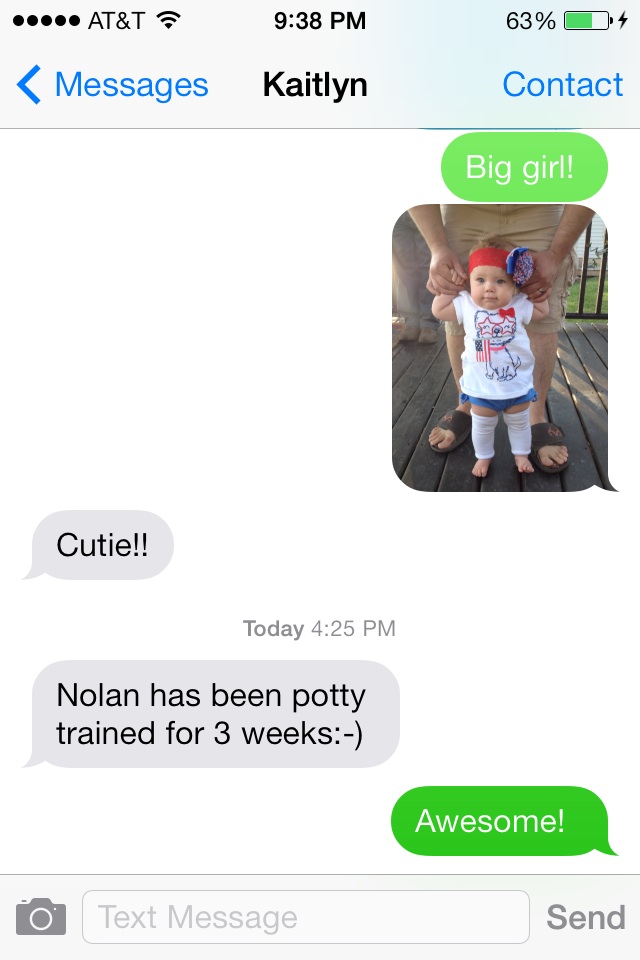The width and height of the screenshot is (640, 960).
Task: Tap the camera icon to attach media
Action: (x=41, y=916)
